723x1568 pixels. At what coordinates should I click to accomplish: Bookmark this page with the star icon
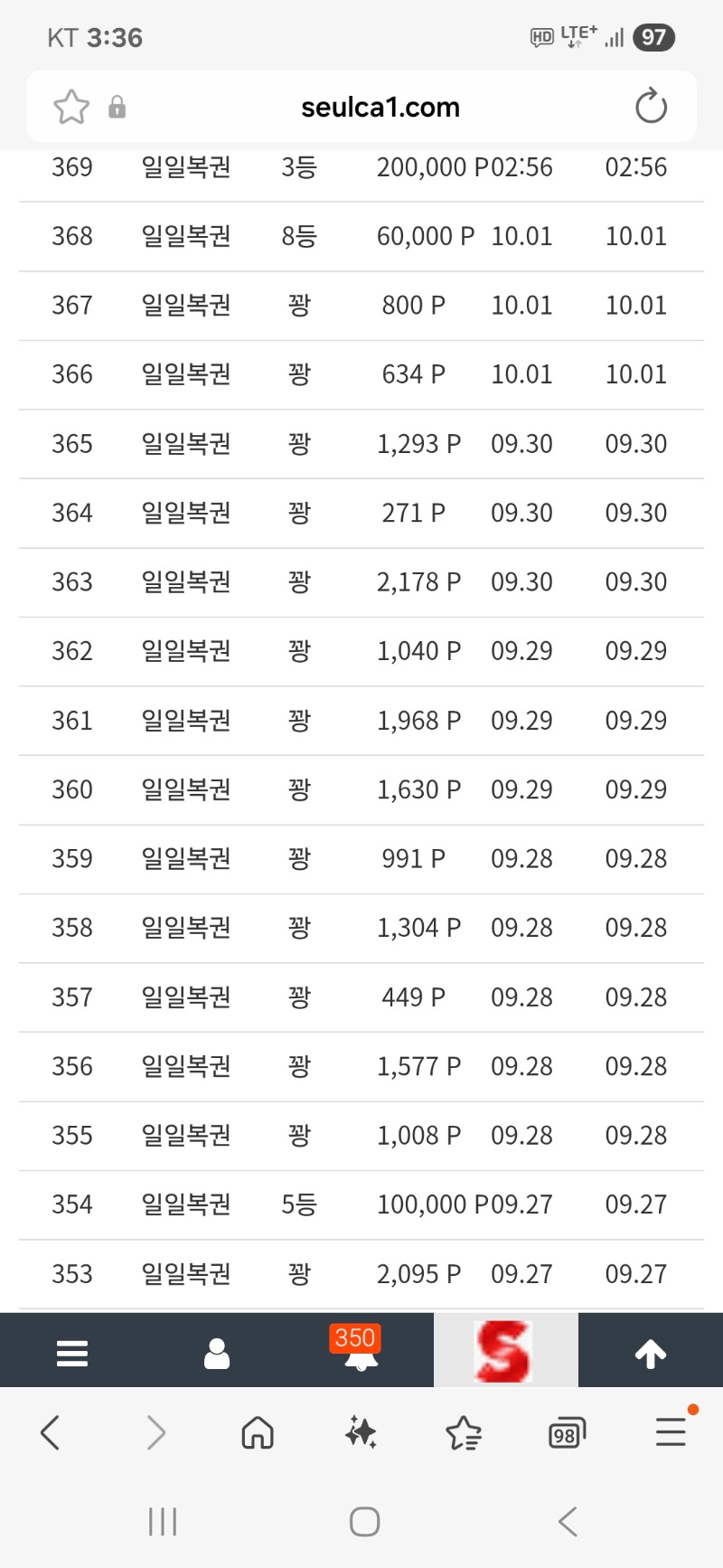pos(71,107)
